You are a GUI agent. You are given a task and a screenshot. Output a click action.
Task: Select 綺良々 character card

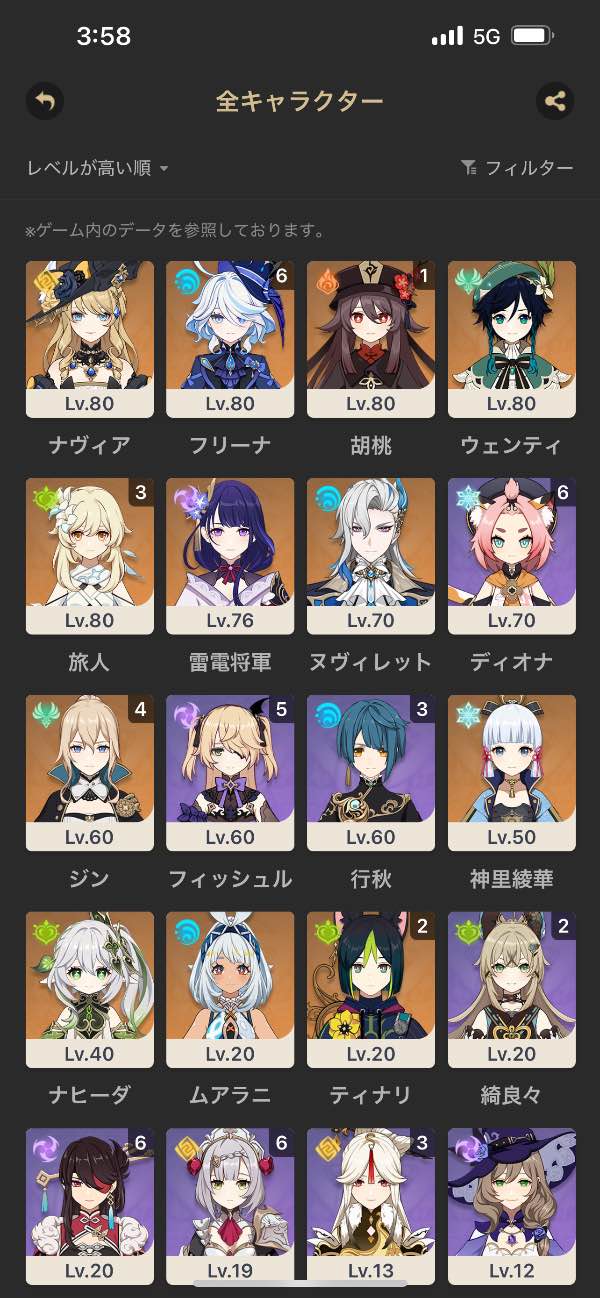512,990
